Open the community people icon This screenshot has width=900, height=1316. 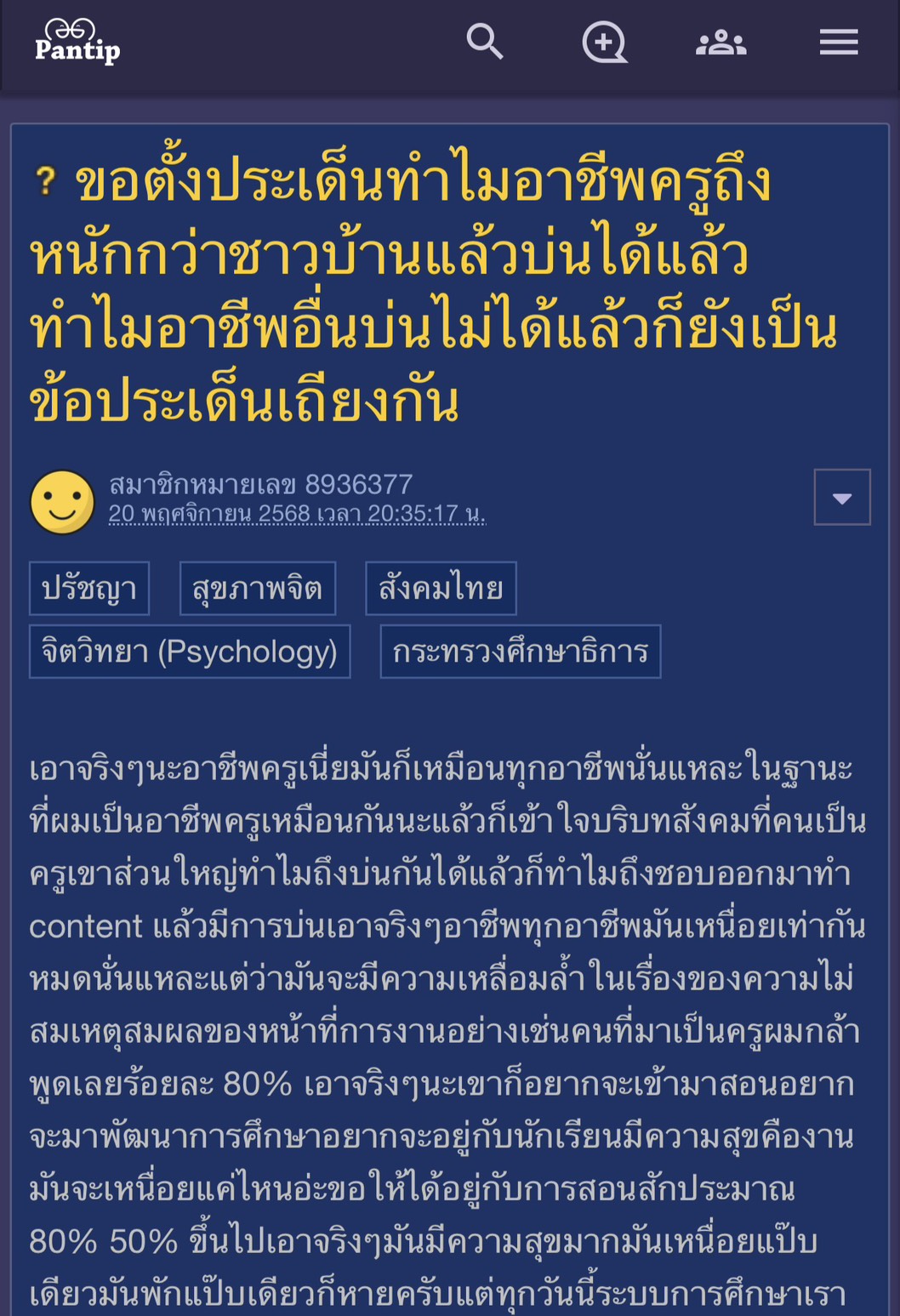[721, 43]
